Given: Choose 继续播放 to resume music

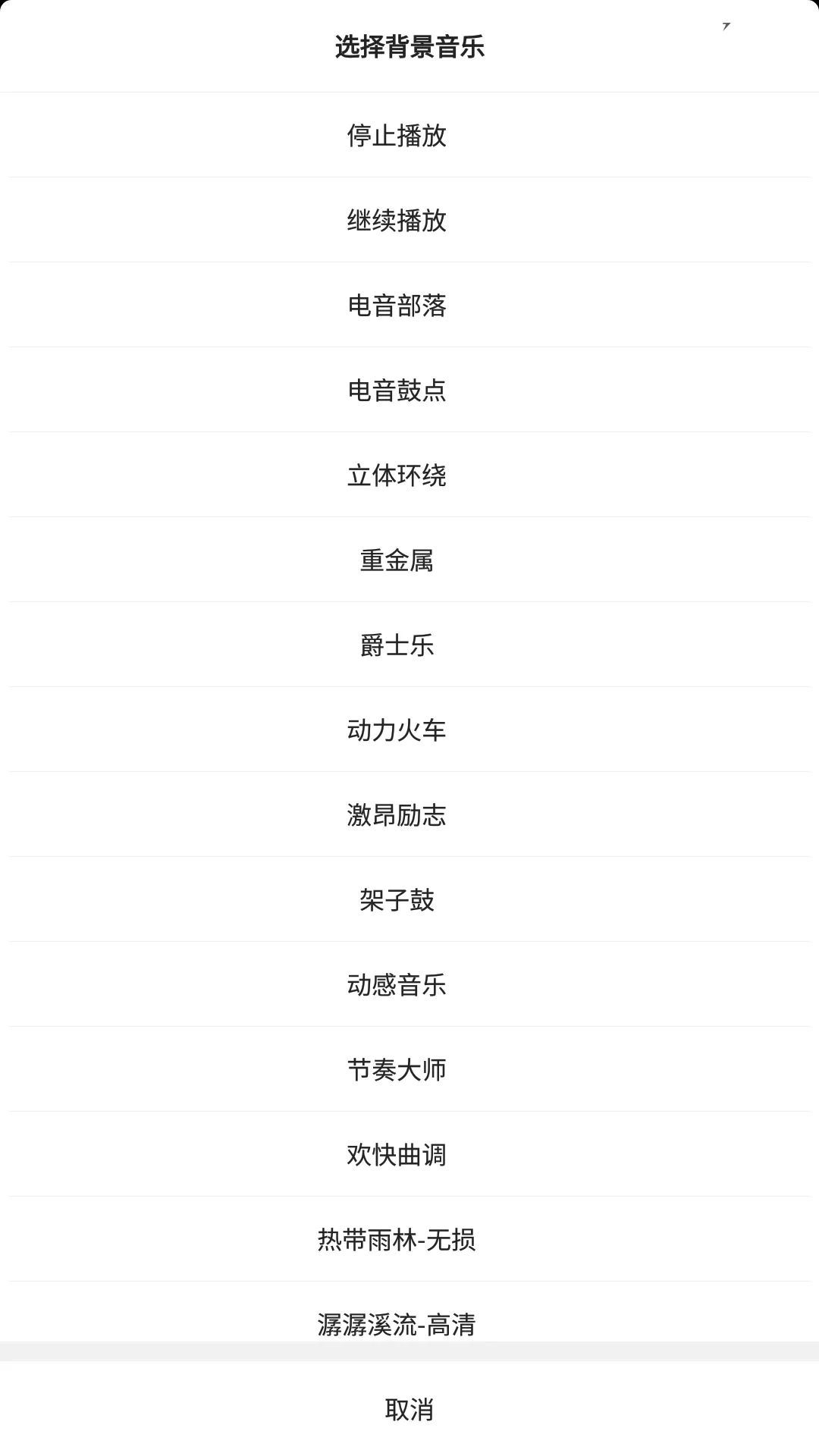Looking at the screenshot, I should (397, 221).
